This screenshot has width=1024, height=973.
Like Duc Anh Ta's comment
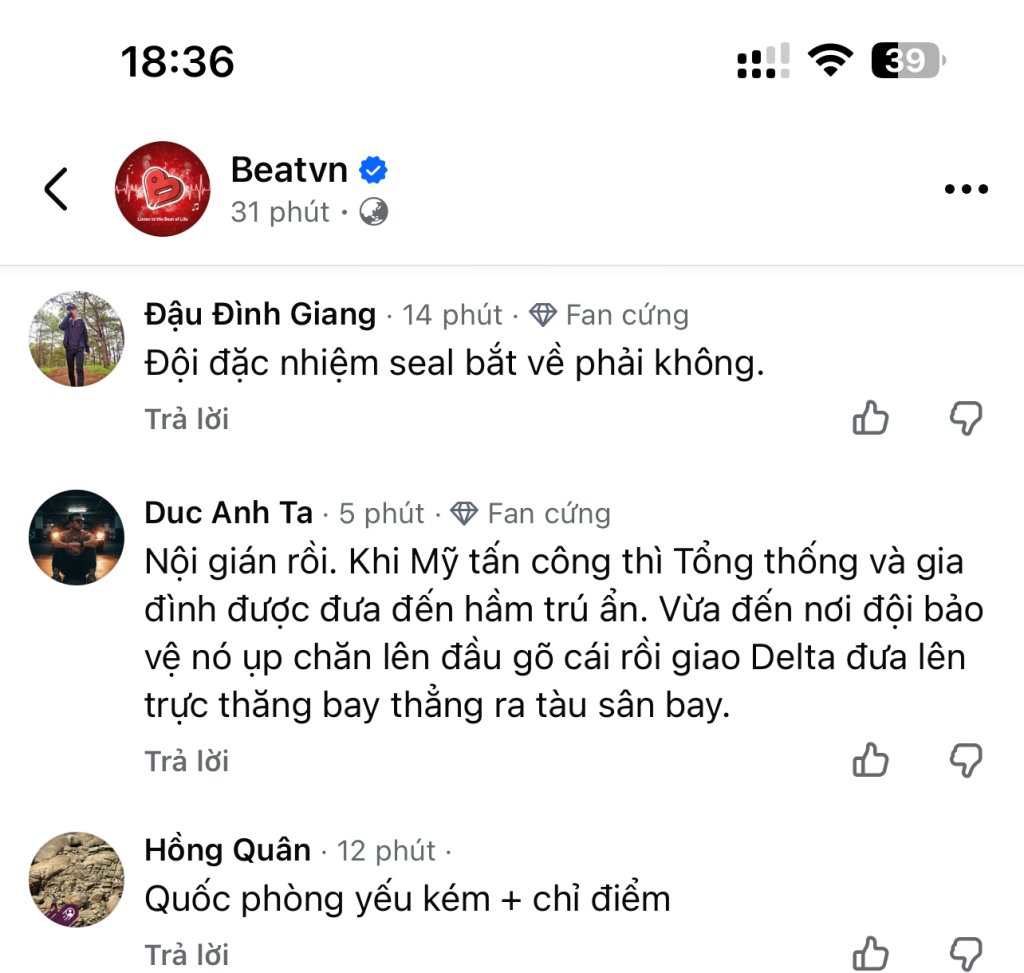pyautogui.click(x=871, y=760)
